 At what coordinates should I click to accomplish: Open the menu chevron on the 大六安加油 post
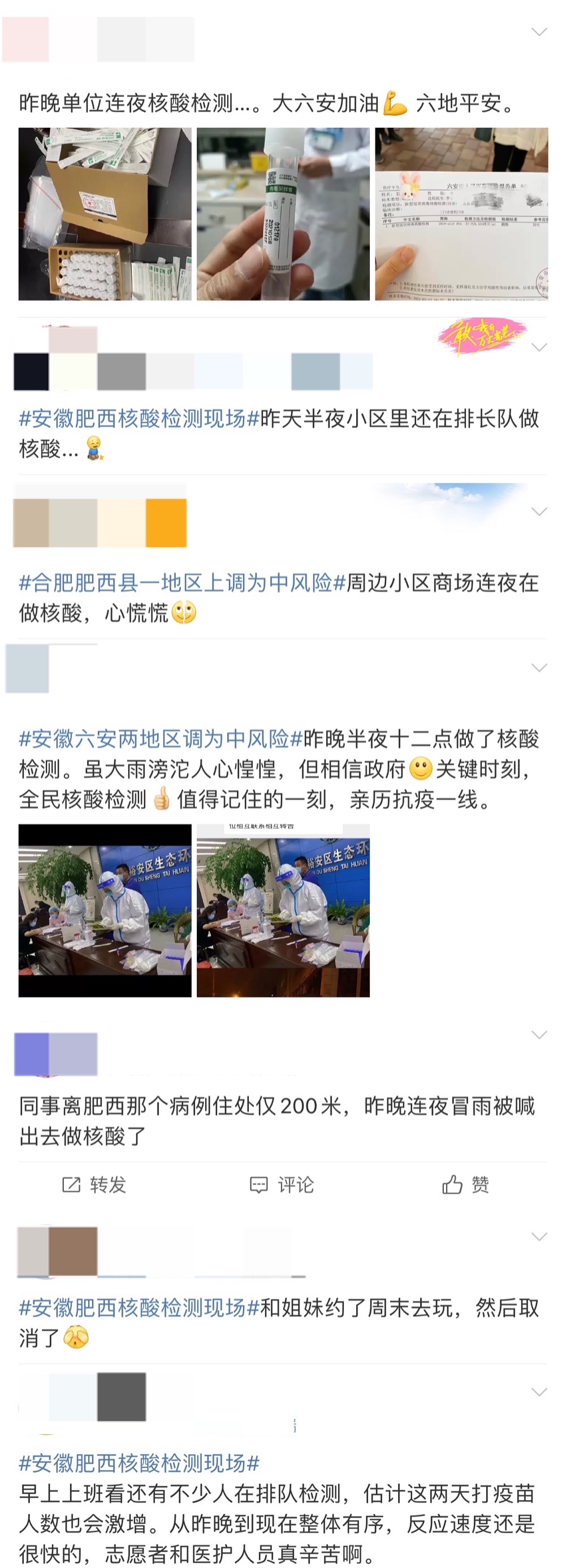539,32
